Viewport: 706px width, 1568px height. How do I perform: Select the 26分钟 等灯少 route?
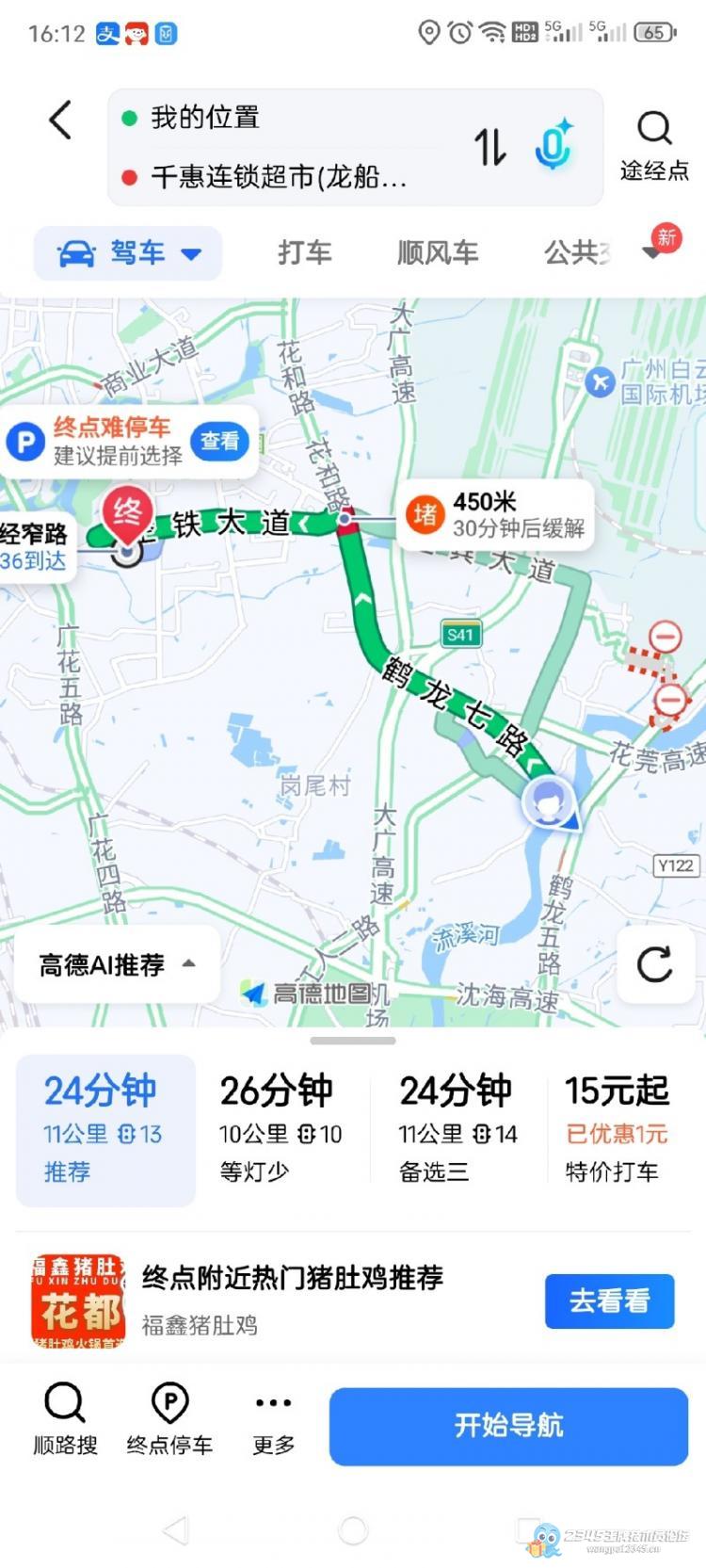[281, 1130]
